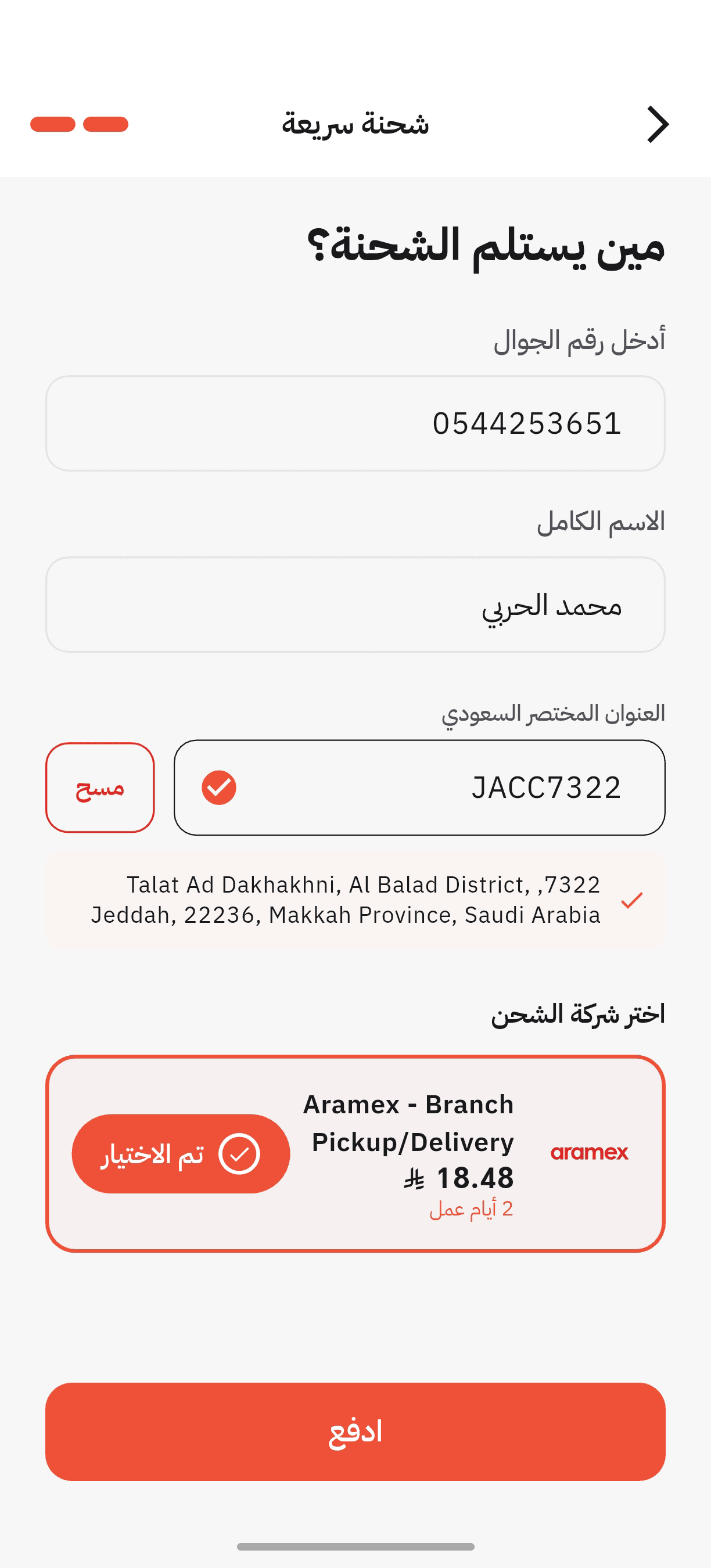This screenshot has height=1568, width=711.
Task: Go back using the header arrow
Action: pyautogui.click(x=658, y=124)
